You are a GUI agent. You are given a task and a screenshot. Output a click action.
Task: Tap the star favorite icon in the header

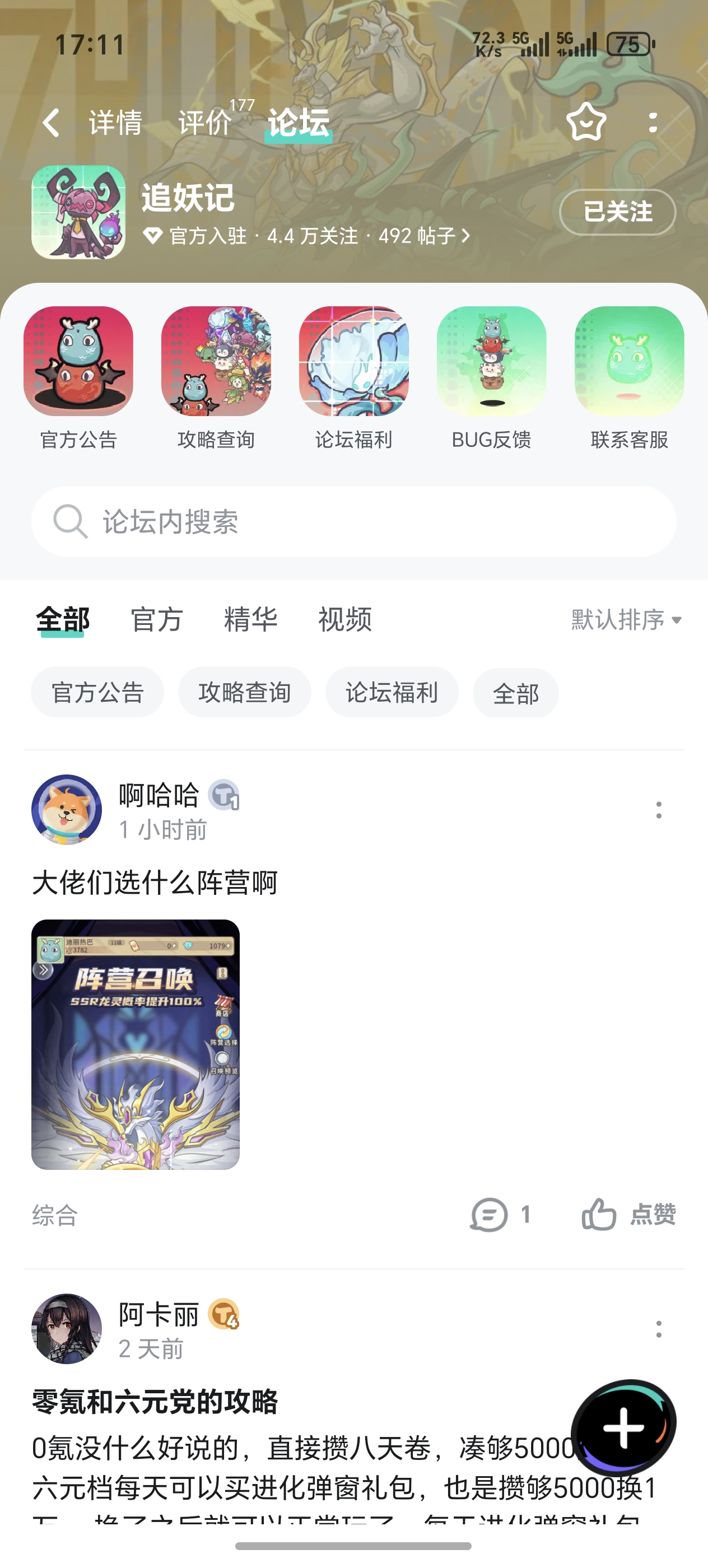click(x=586, y=122)
